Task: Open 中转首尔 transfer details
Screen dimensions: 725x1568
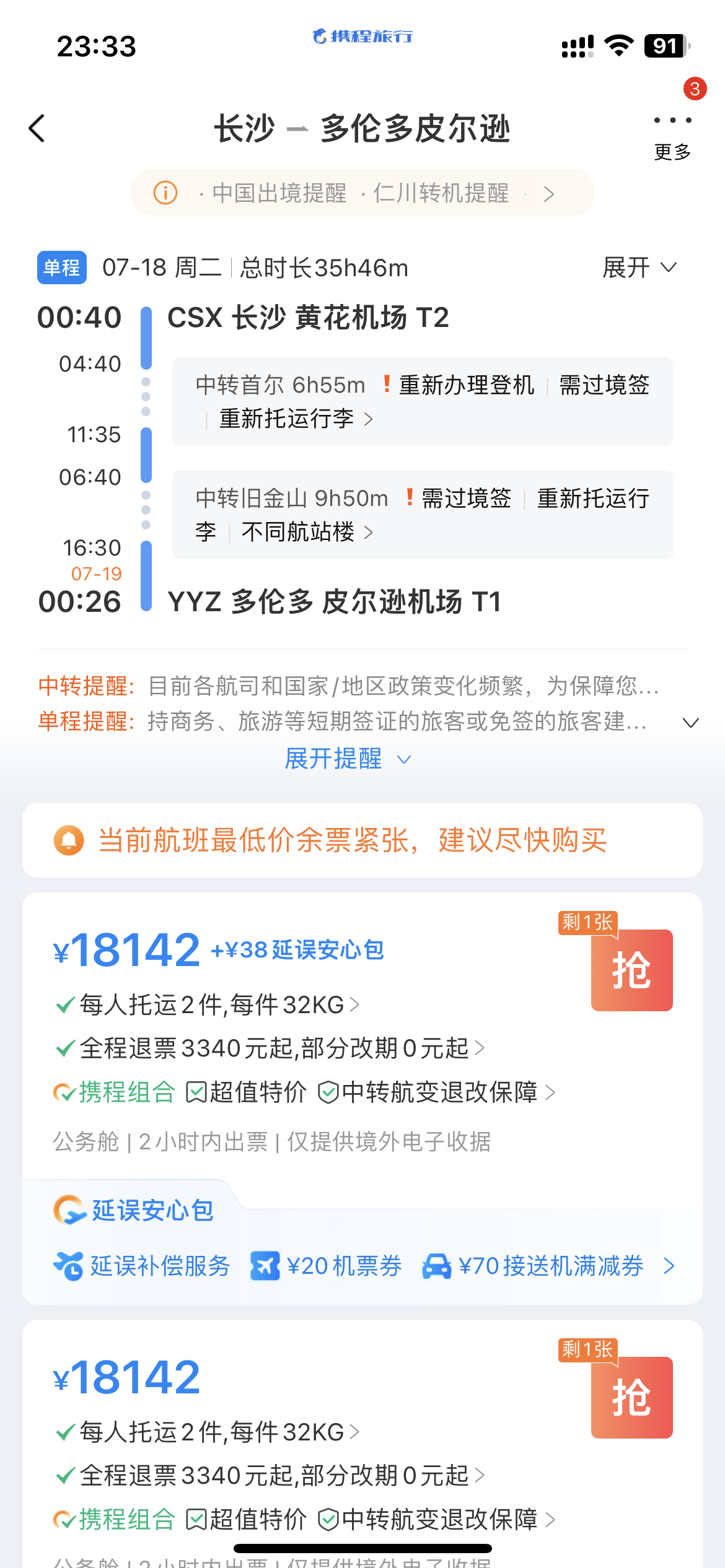Action: tap(422, 401)
